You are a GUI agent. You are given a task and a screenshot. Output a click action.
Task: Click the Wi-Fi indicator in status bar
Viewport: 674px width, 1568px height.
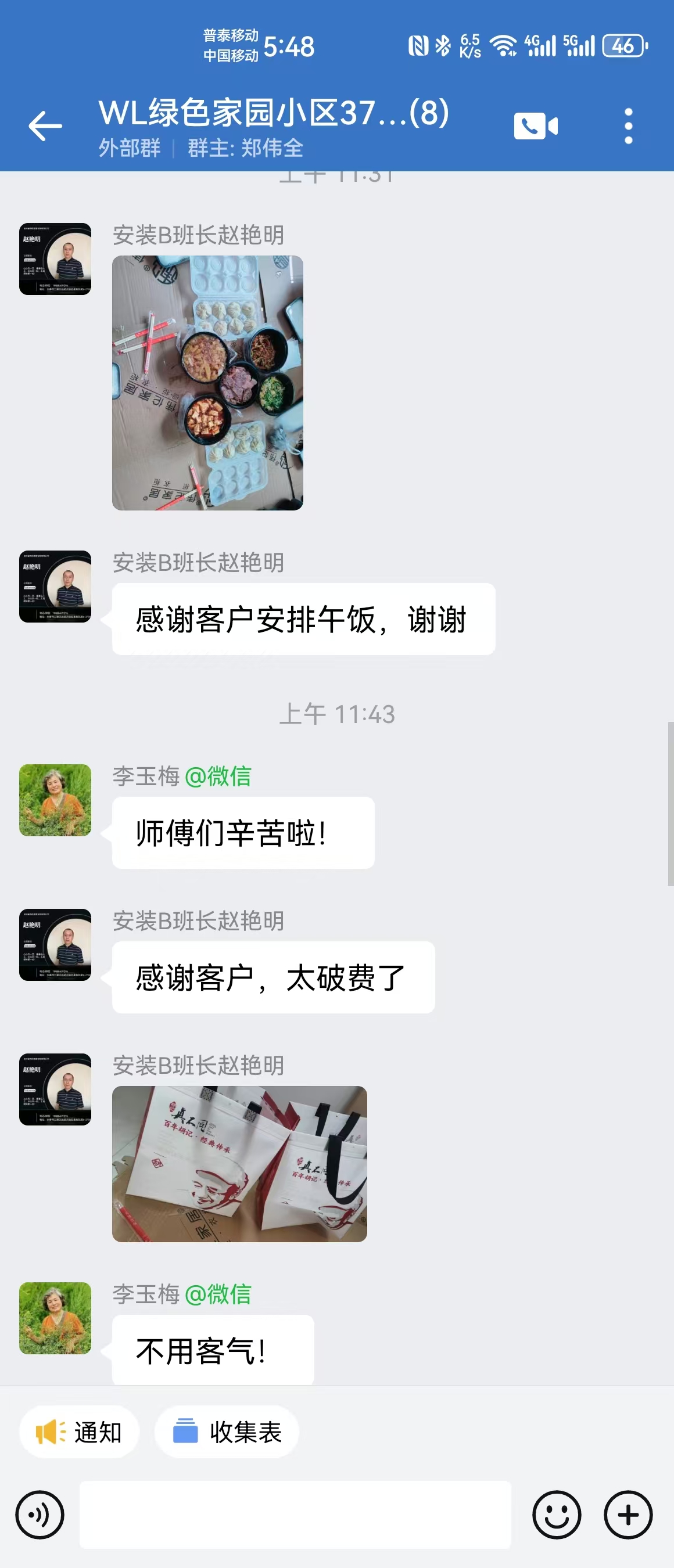(x=504, y=45)
